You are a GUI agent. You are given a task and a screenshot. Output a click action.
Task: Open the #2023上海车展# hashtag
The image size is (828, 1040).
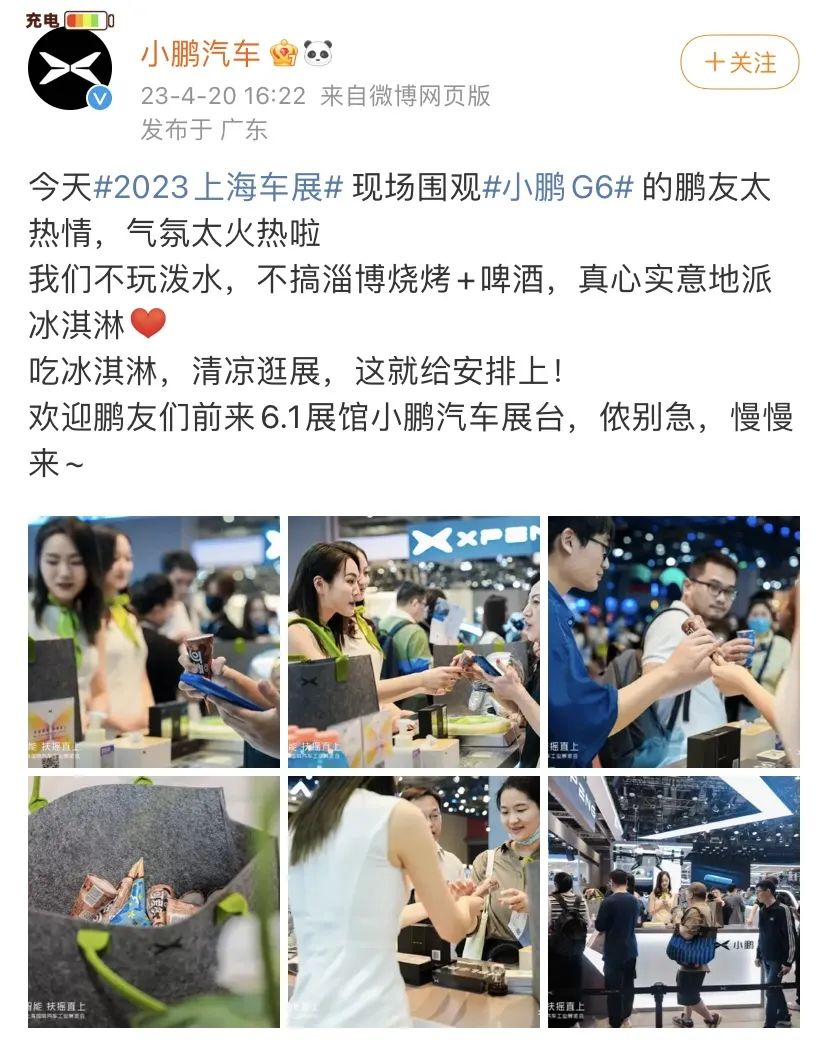pyautogui.click(x=219, y=187)
